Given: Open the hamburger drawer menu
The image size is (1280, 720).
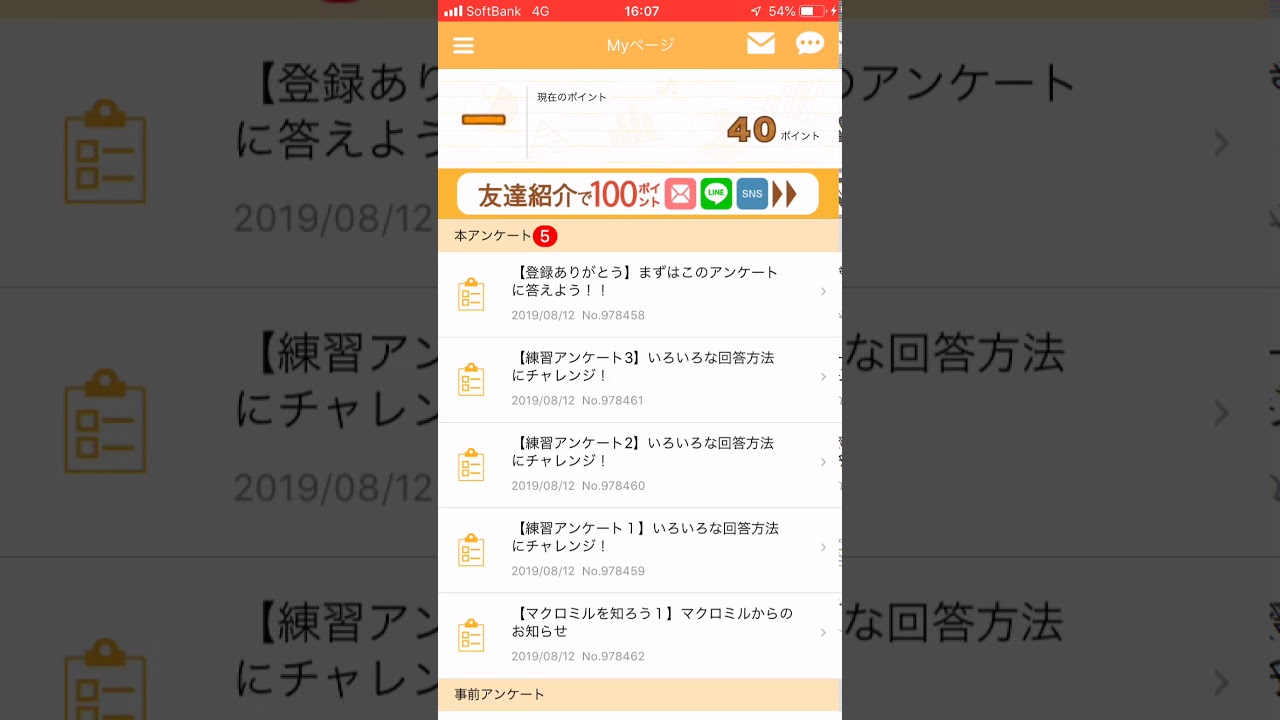Looking at the screenshot, I should pos(463,45).
